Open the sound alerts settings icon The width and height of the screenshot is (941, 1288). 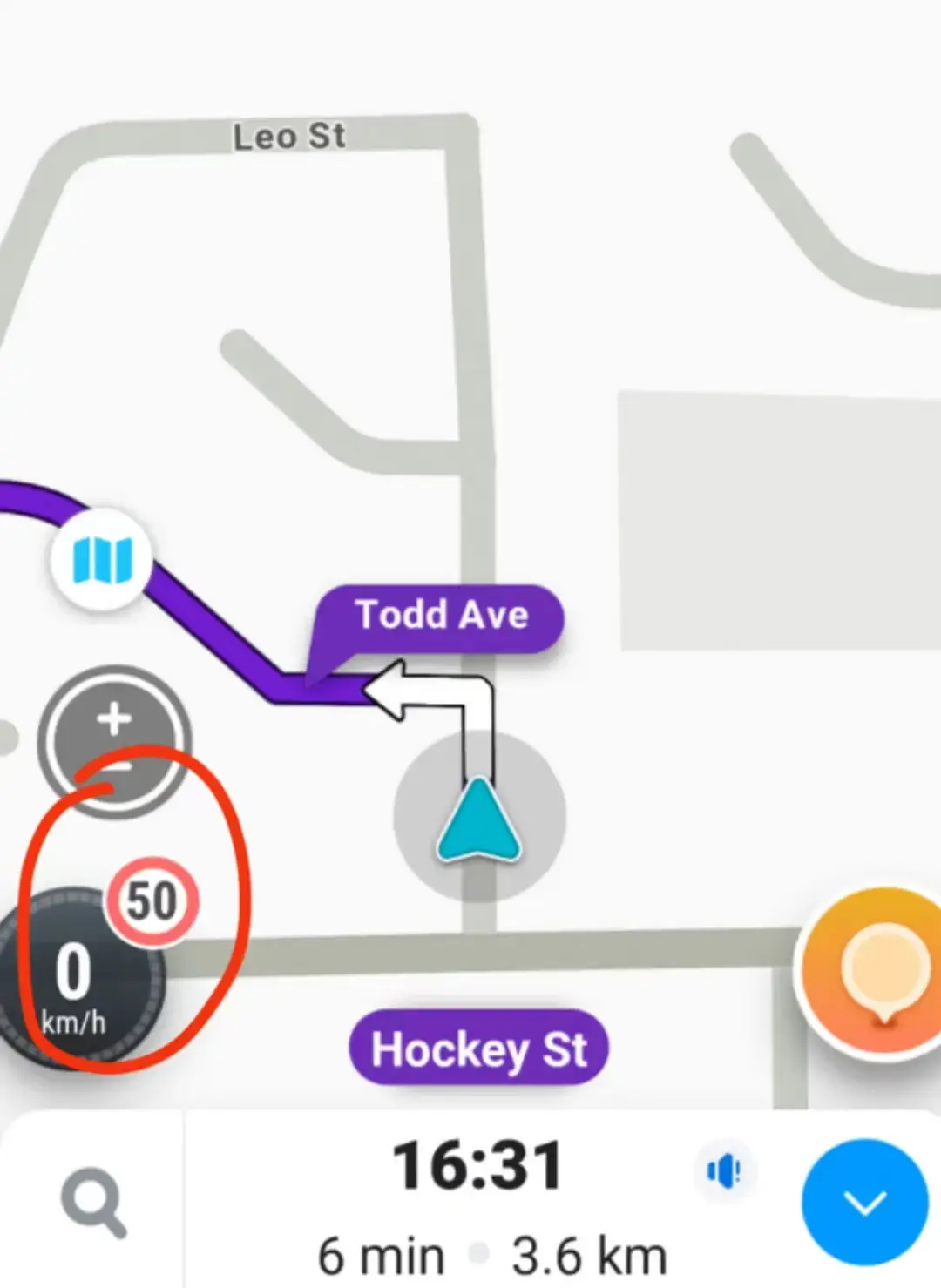(x=724, y=1172)
